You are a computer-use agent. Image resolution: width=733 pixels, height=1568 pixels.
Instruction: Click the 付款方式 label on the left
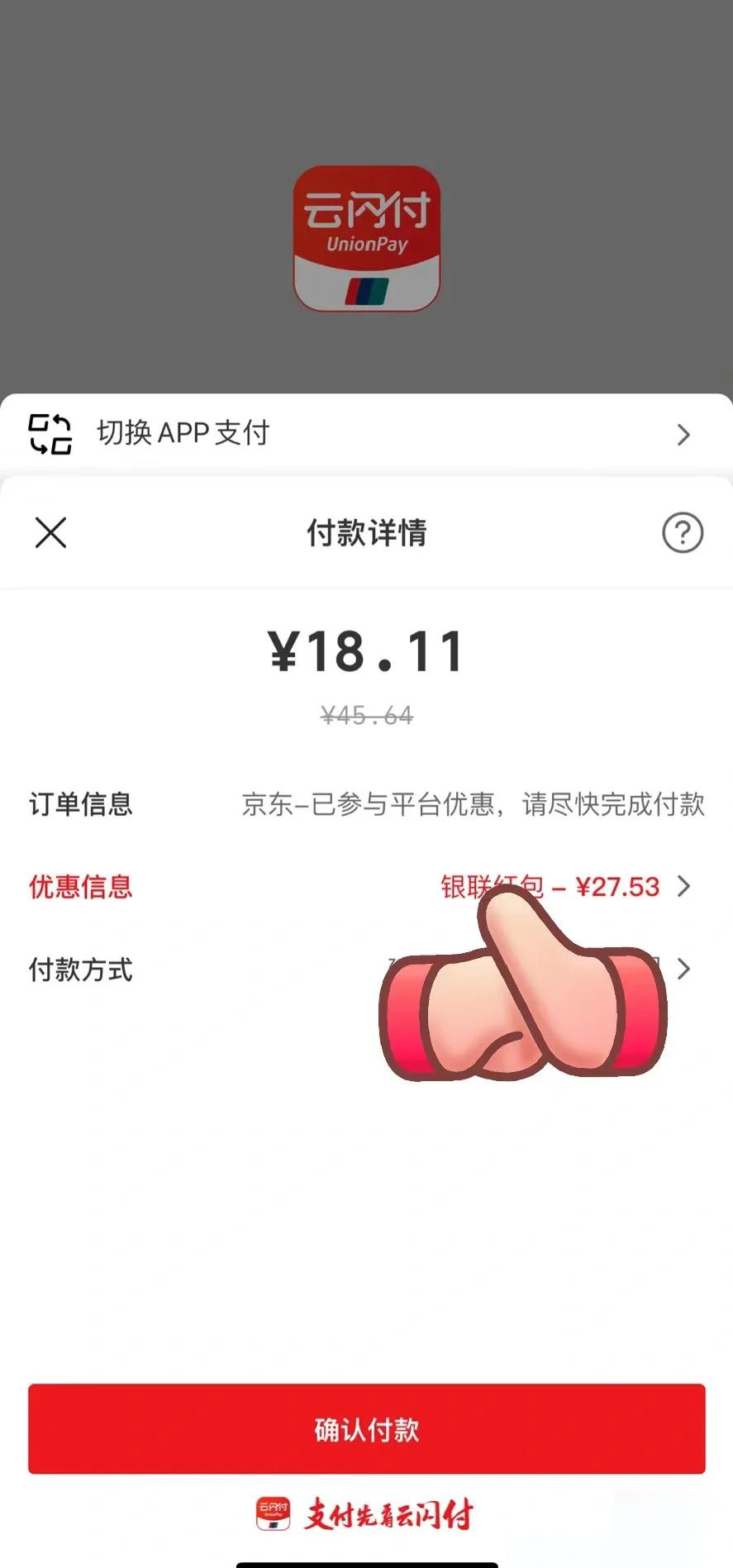pos(79,969)
